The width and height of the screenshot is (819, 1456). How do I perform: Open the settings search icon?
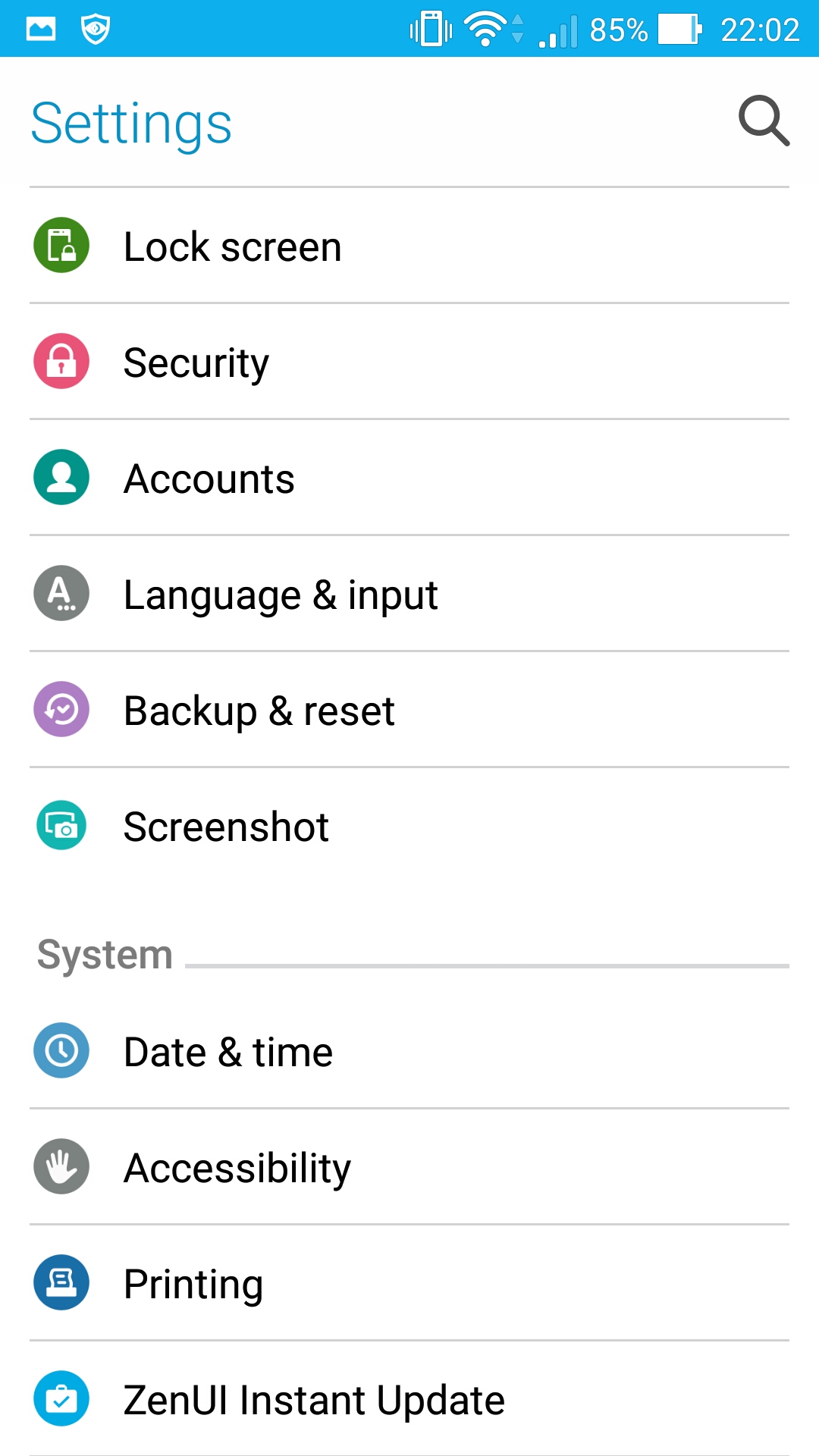coord(764,121)
